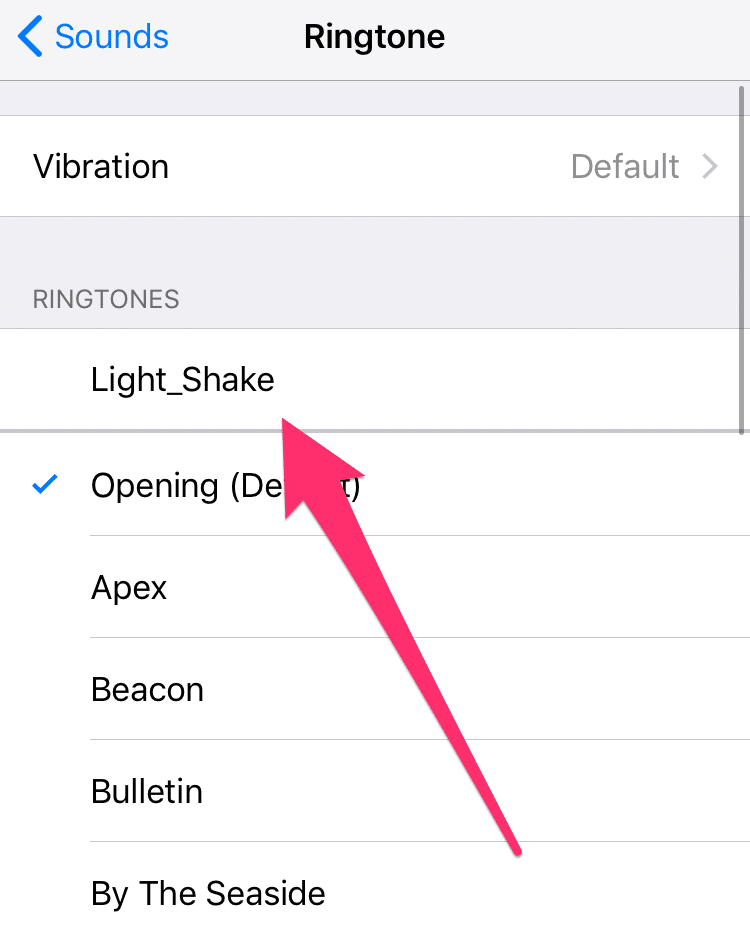Tap the Ringtone title header
Screen dimensions: 750x935
coord(374,37)
